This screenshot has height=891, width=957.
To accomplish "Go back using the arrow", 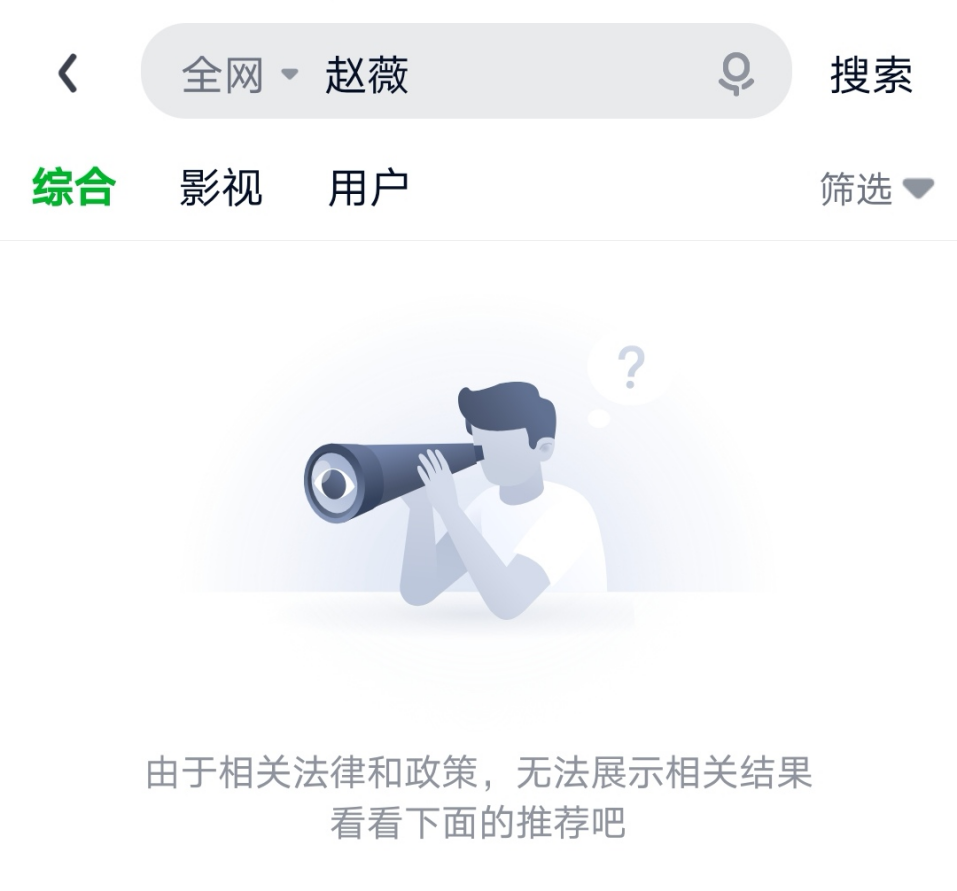I will [68, 75].
